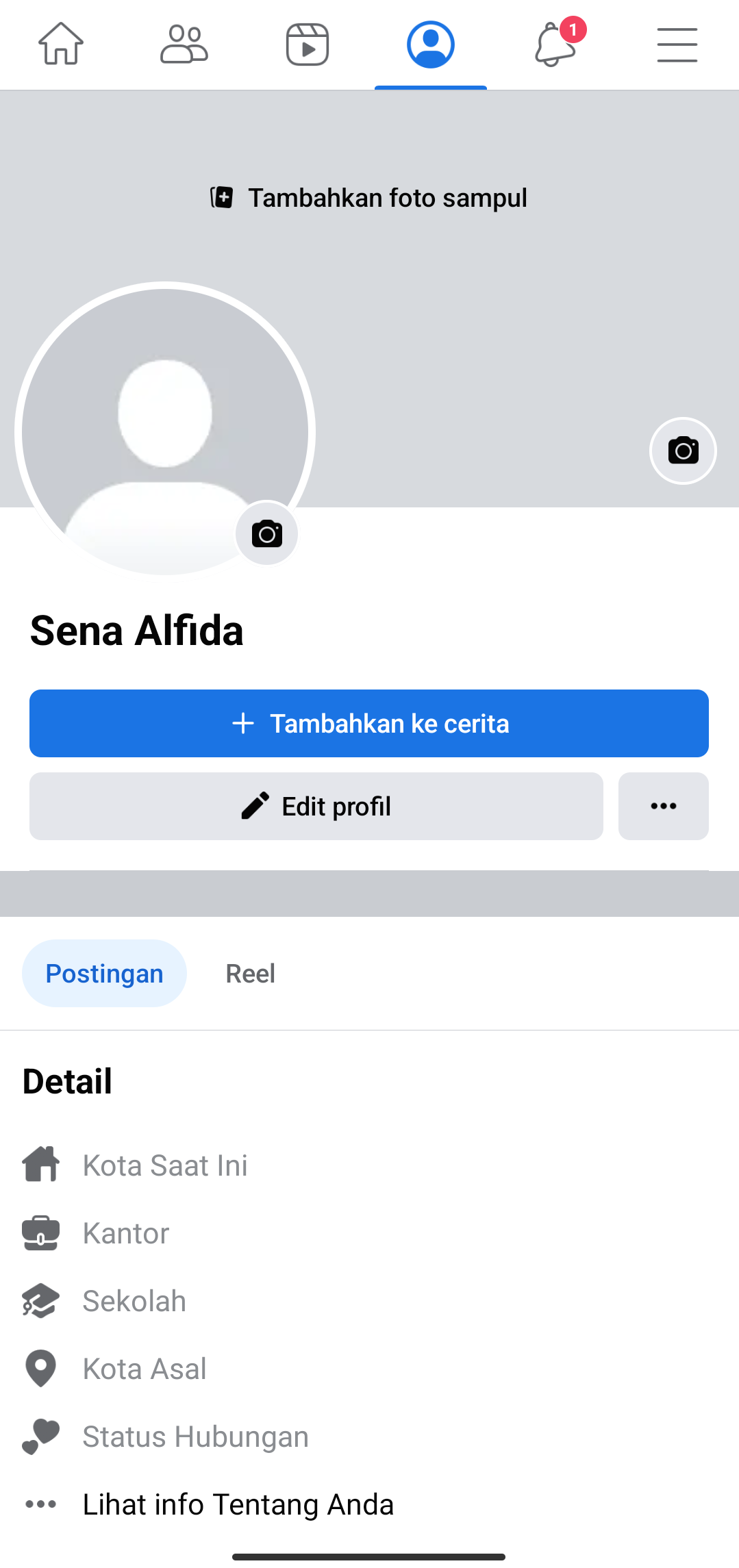Tap the cover photo camera icon
Image resolution: width=739 pixels, height=1568 pixels.
click(683, 451)
